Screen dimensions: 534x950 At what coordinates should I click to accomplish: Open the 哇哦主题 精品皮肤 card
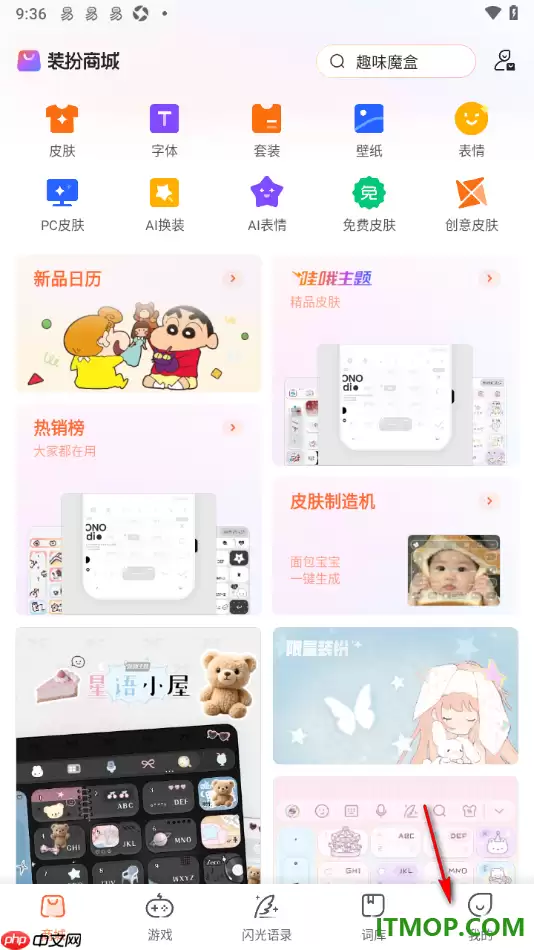point(395,361)
